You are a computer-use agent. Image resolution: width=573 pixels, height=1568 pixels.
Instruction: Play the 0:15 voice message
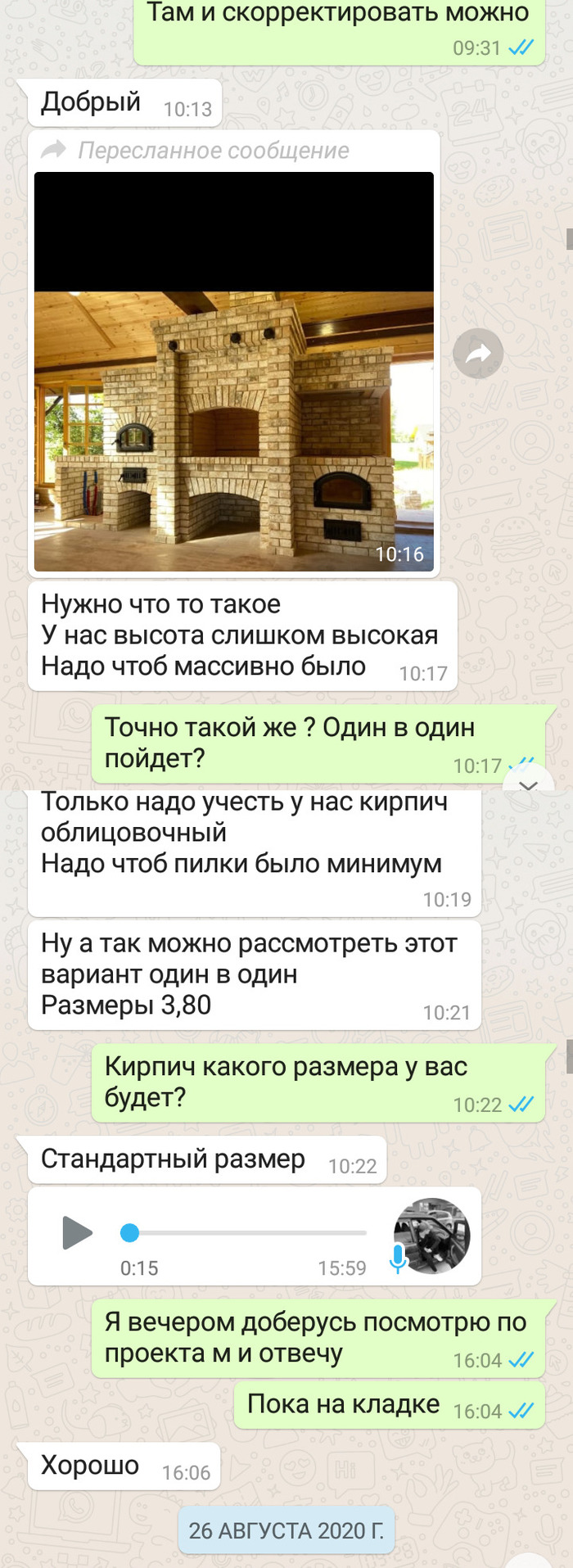pyautogui.click(x=77, y=1232)
